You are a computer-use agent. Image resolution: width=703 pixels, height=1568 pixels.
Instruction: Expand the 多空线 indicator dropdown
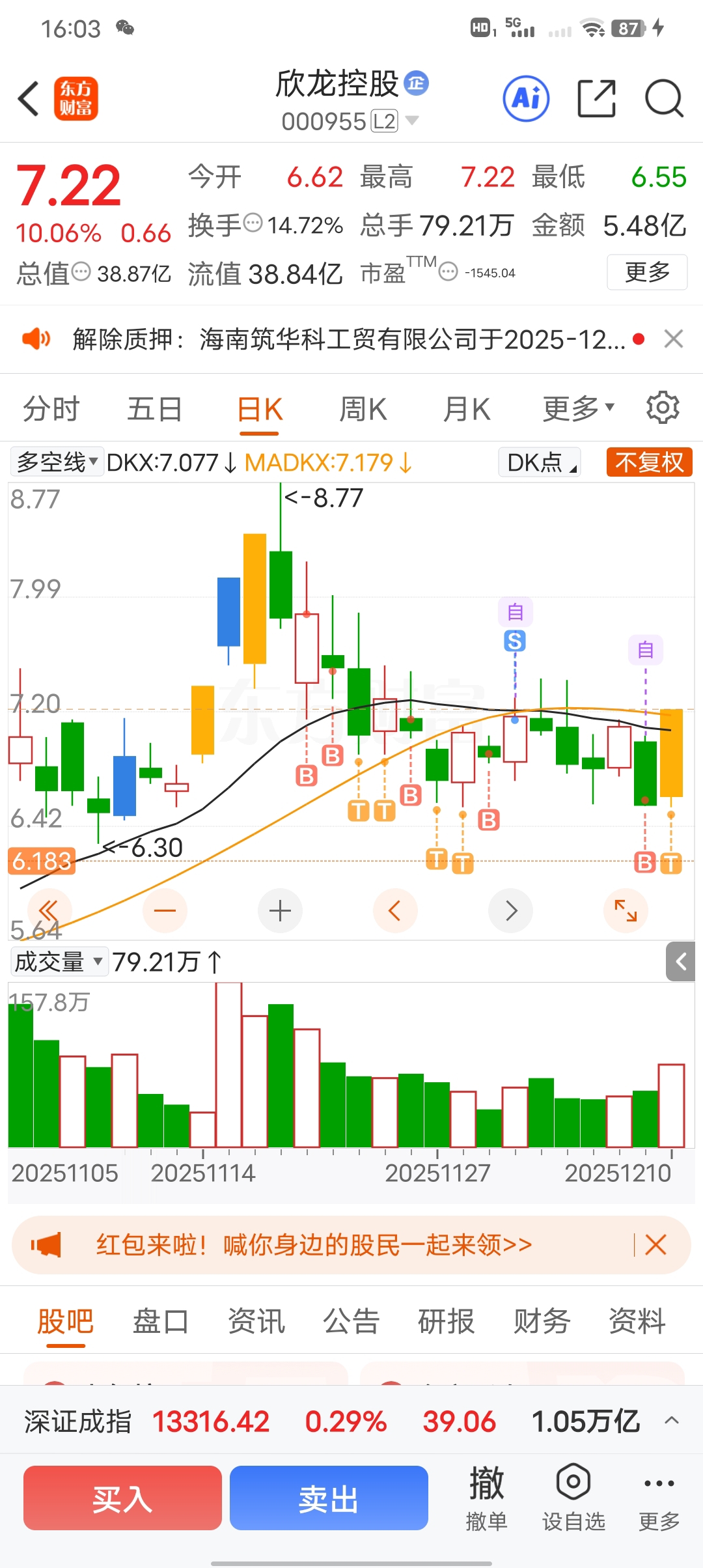[x=57, y=462]
